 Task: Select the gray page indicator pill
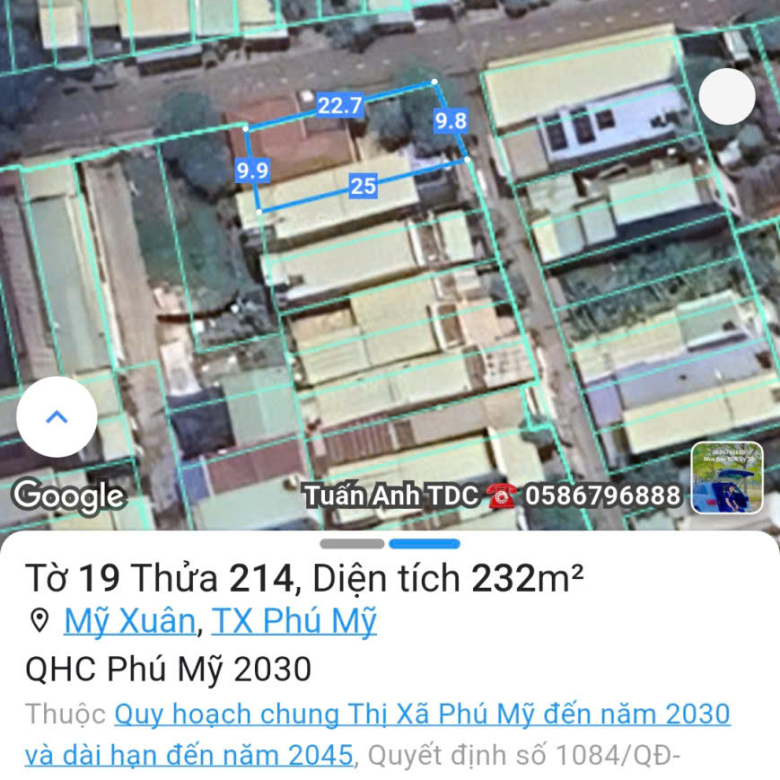[x=352, y=544]
